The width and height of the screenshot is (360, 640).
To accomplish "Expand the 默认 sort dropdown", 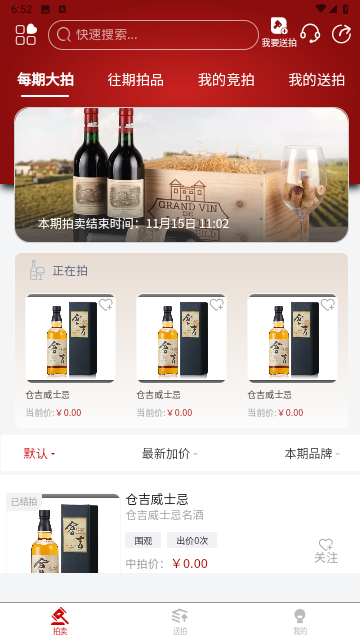I will [x=40, y=453].
